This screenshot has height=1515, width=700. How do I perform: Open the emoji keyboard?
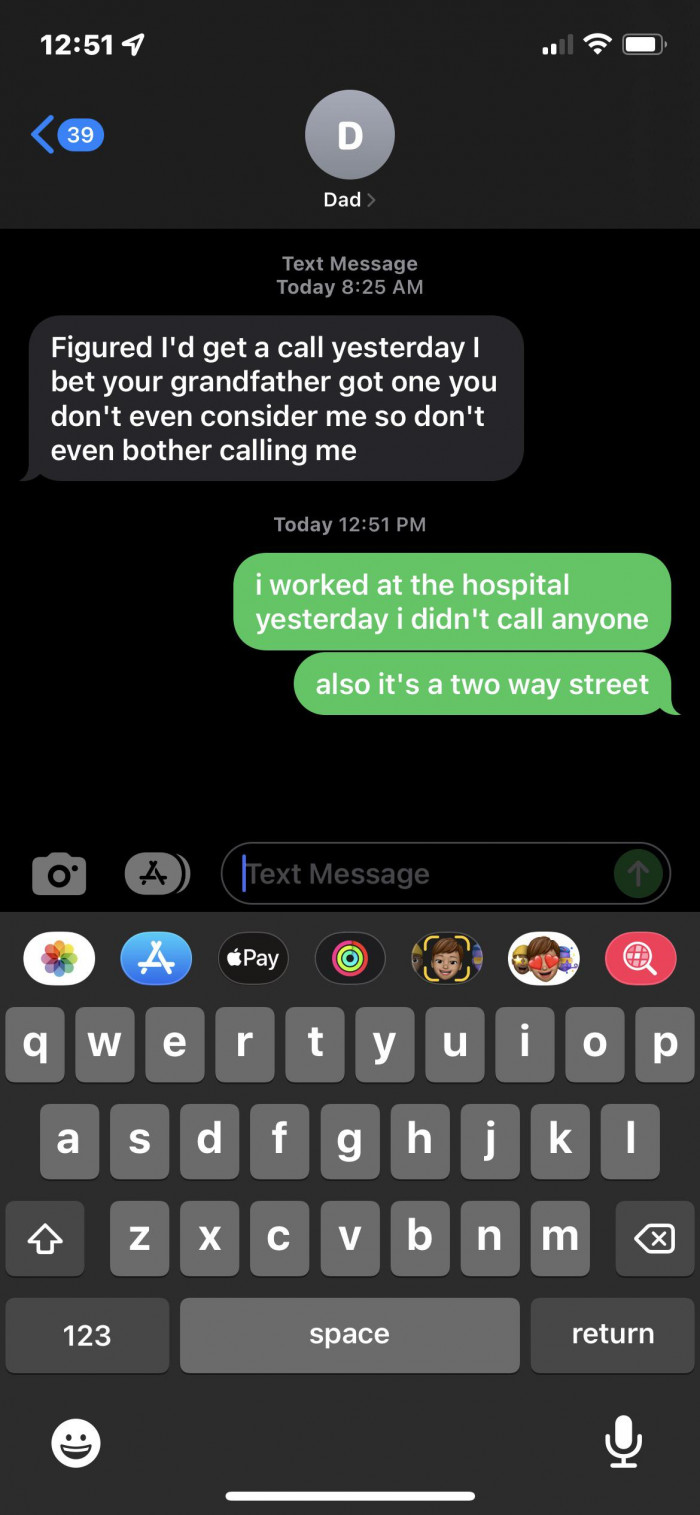coord(76,1442)
